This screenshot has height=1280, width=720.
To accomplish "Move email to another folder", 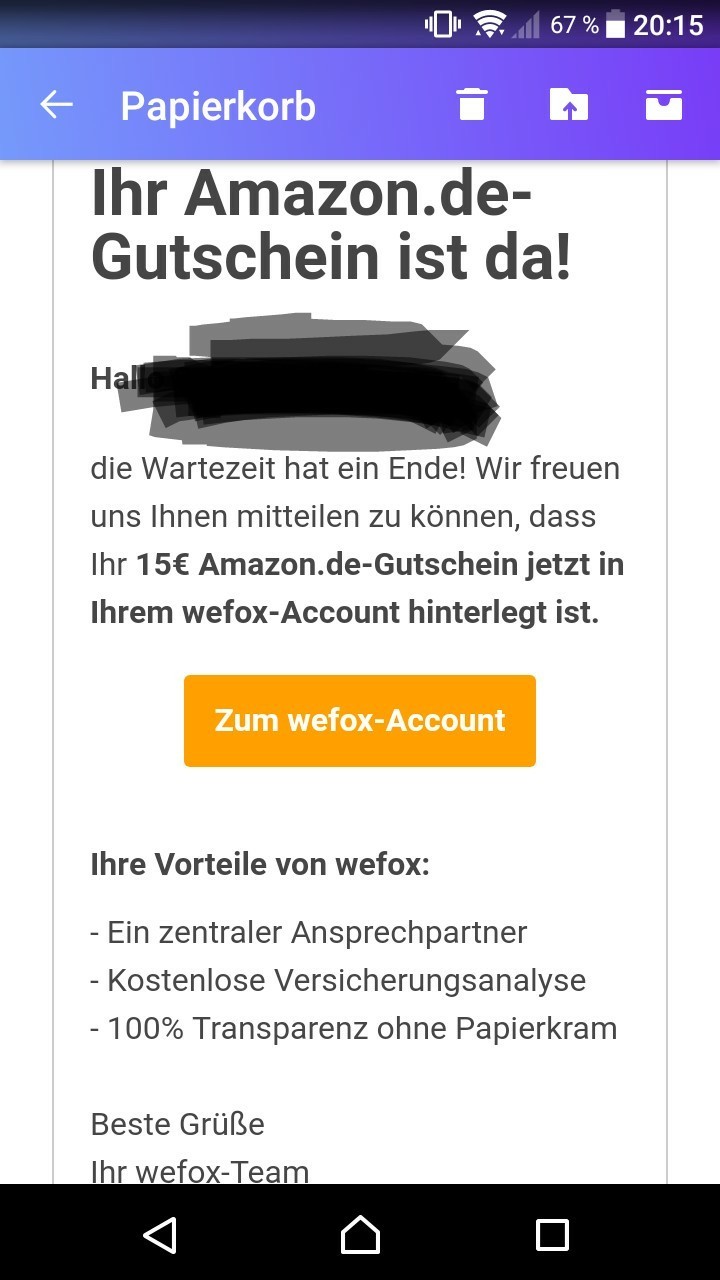I will [568, 104].
